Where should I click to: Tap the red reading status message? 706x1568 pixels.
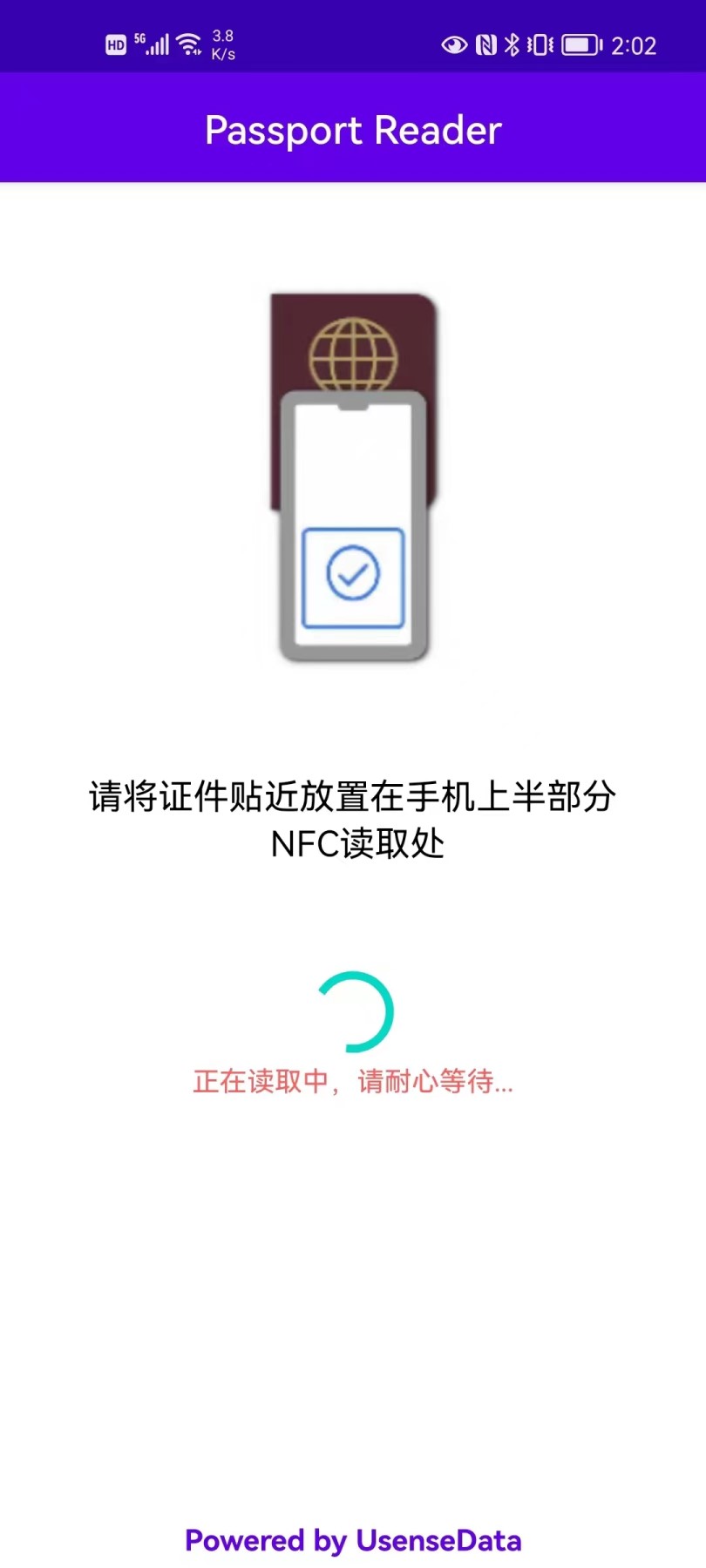352,1083
